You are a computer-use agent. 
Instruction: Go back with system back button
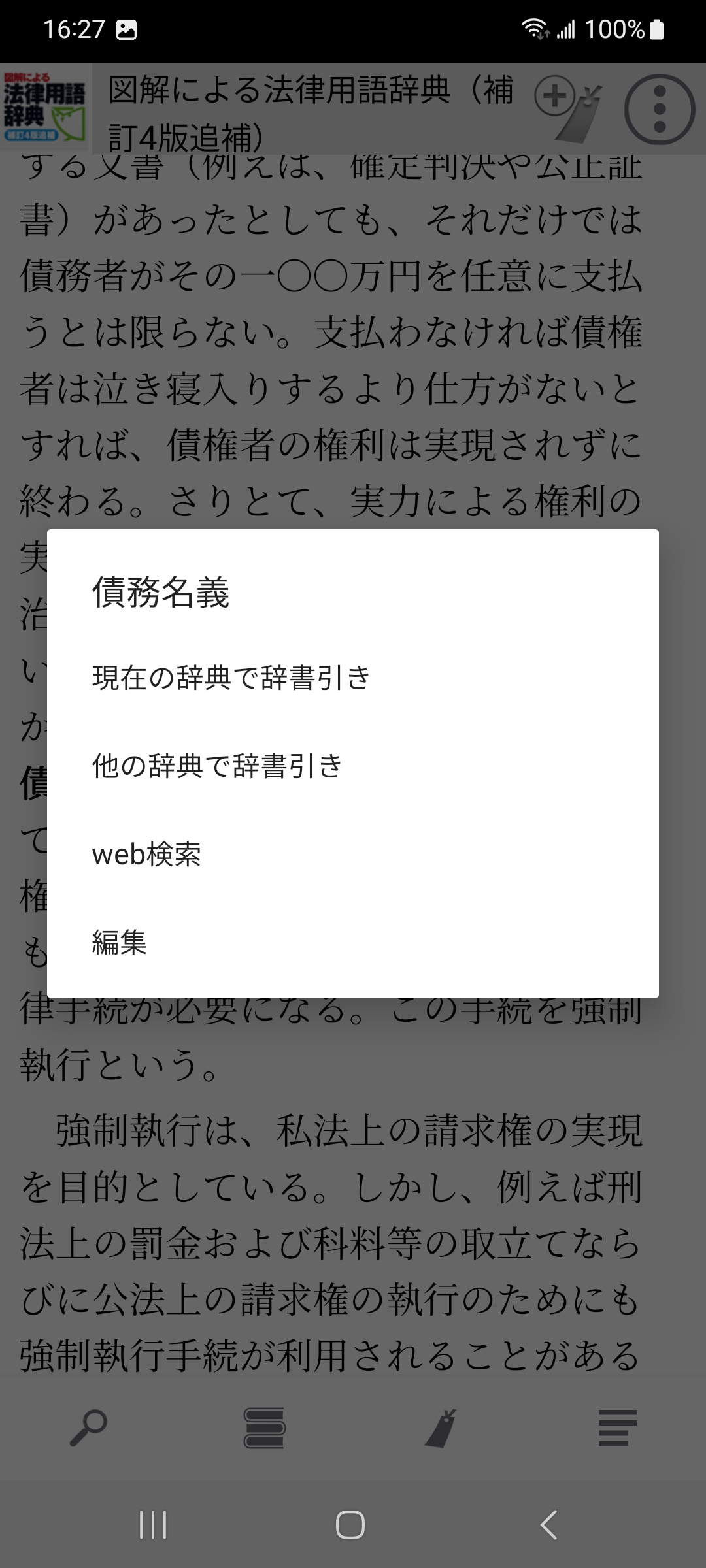(549, 1525)
